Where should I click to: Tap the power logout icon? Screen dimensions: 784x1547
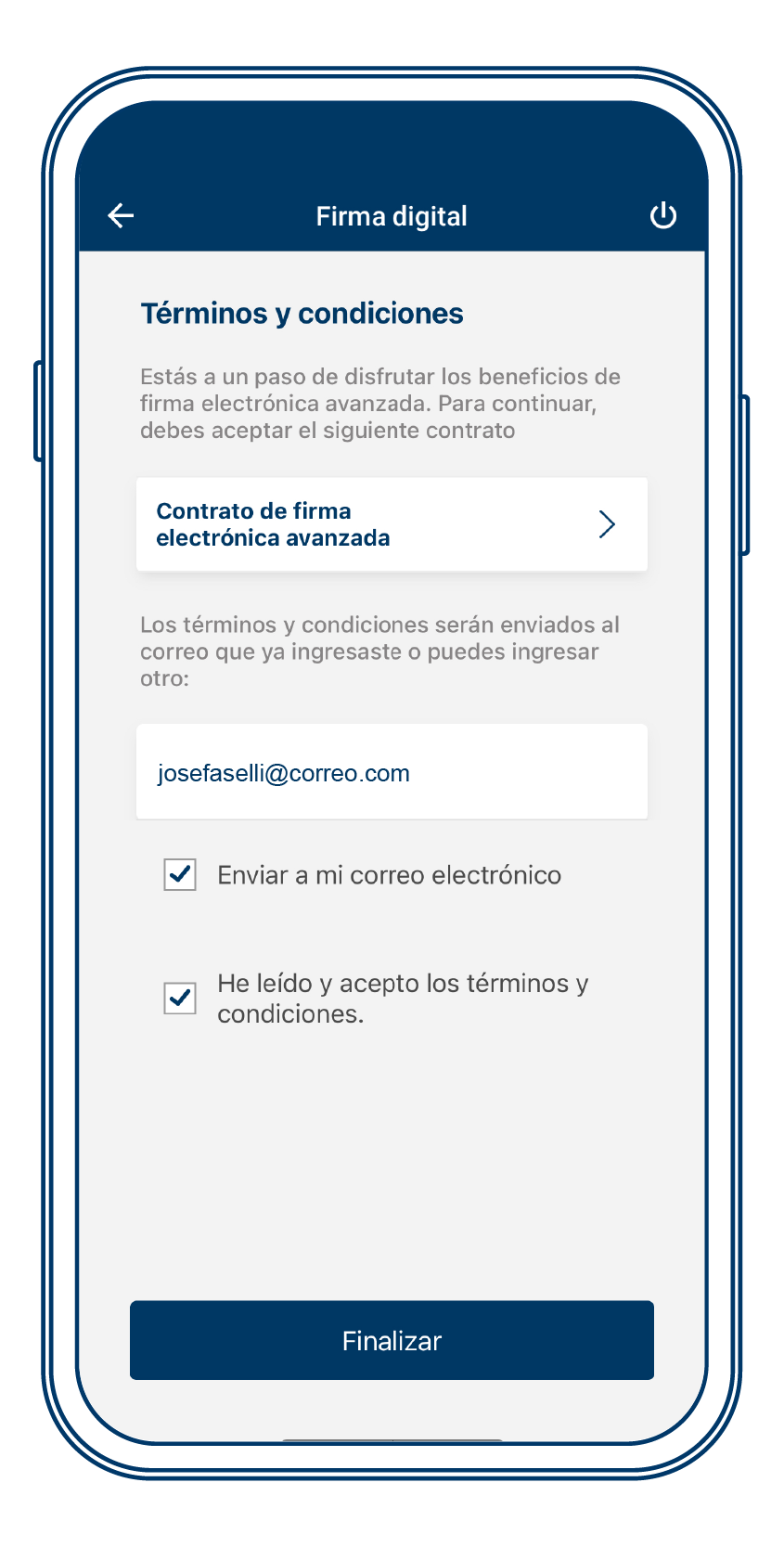click(x=662, y=216)
